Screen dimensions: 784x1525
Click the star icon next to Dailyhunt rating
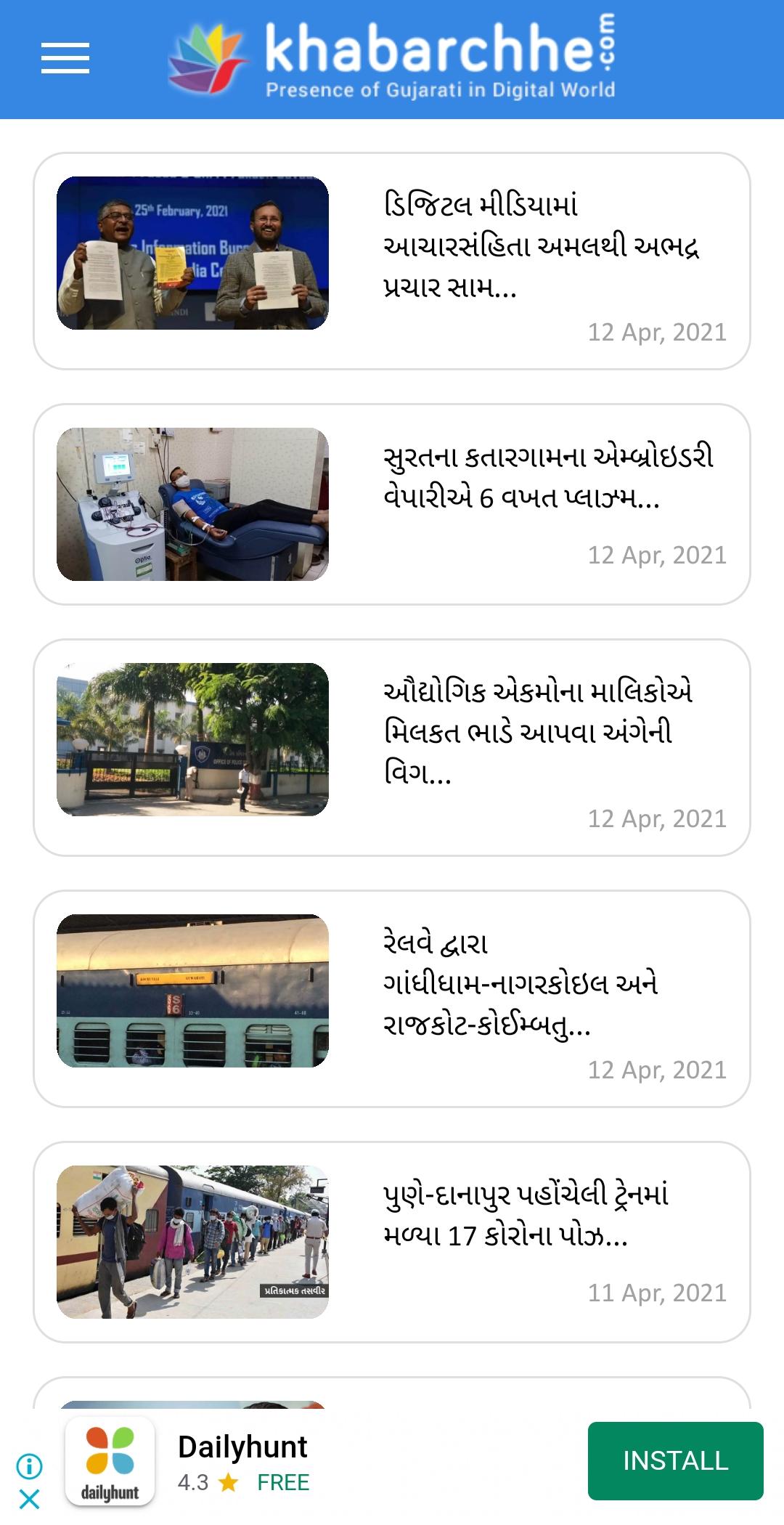coord(229,1484)
